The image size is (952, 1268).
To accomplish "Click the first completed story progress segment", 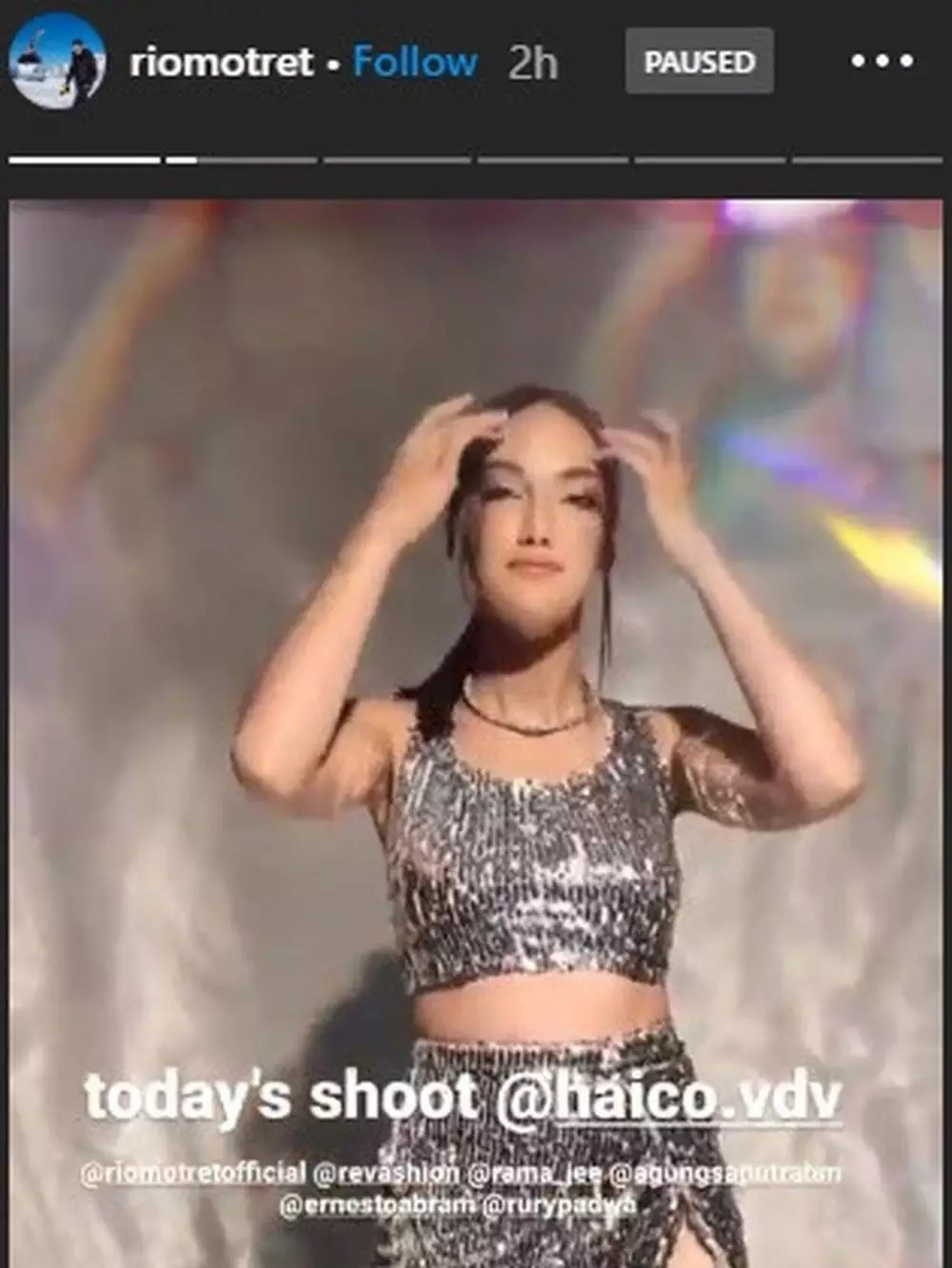I will coord(86,160).
